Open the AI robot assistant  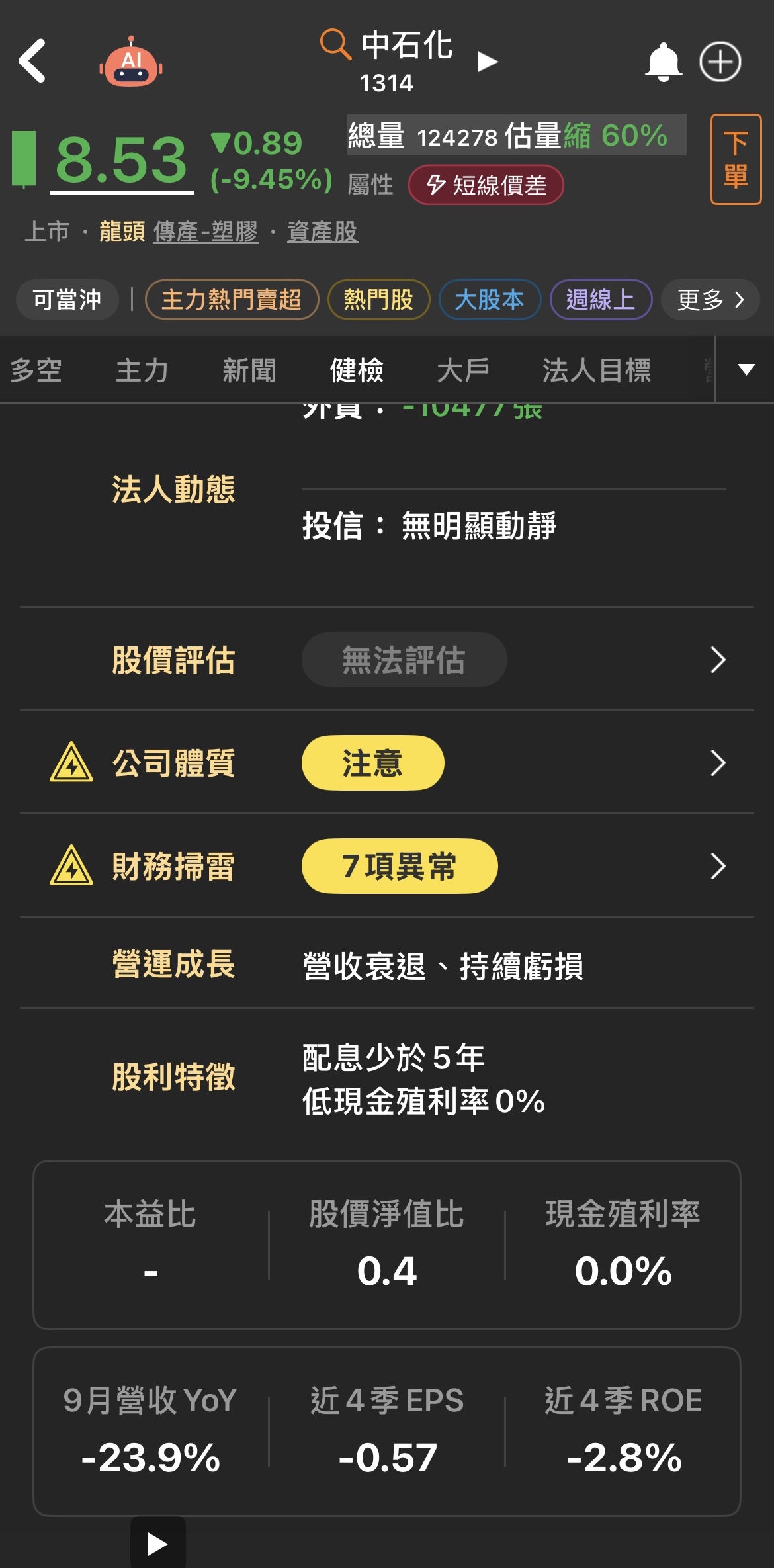click(130, 61)
